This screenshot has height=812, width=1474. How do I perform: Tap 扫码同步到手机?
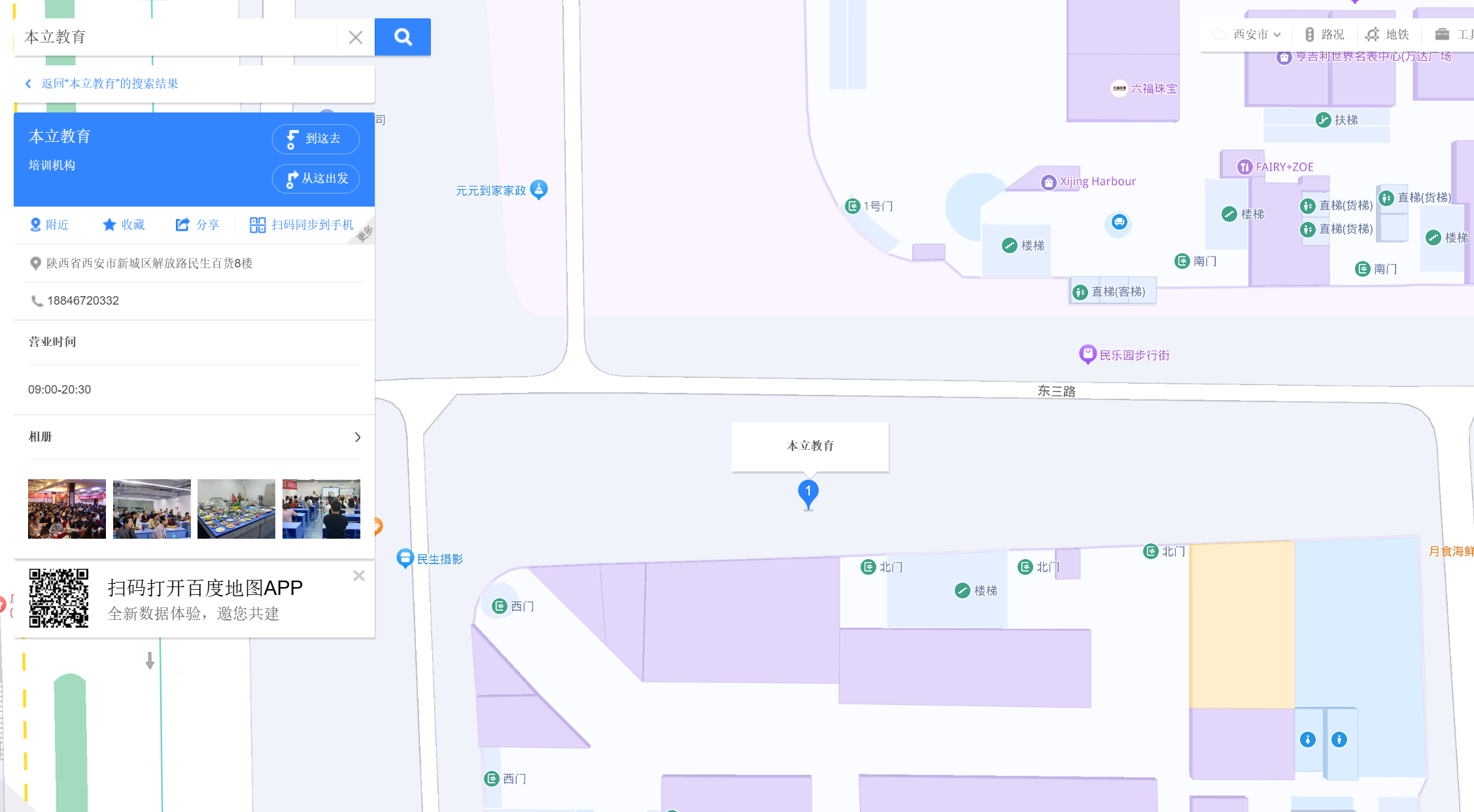(x=301, y=225)
